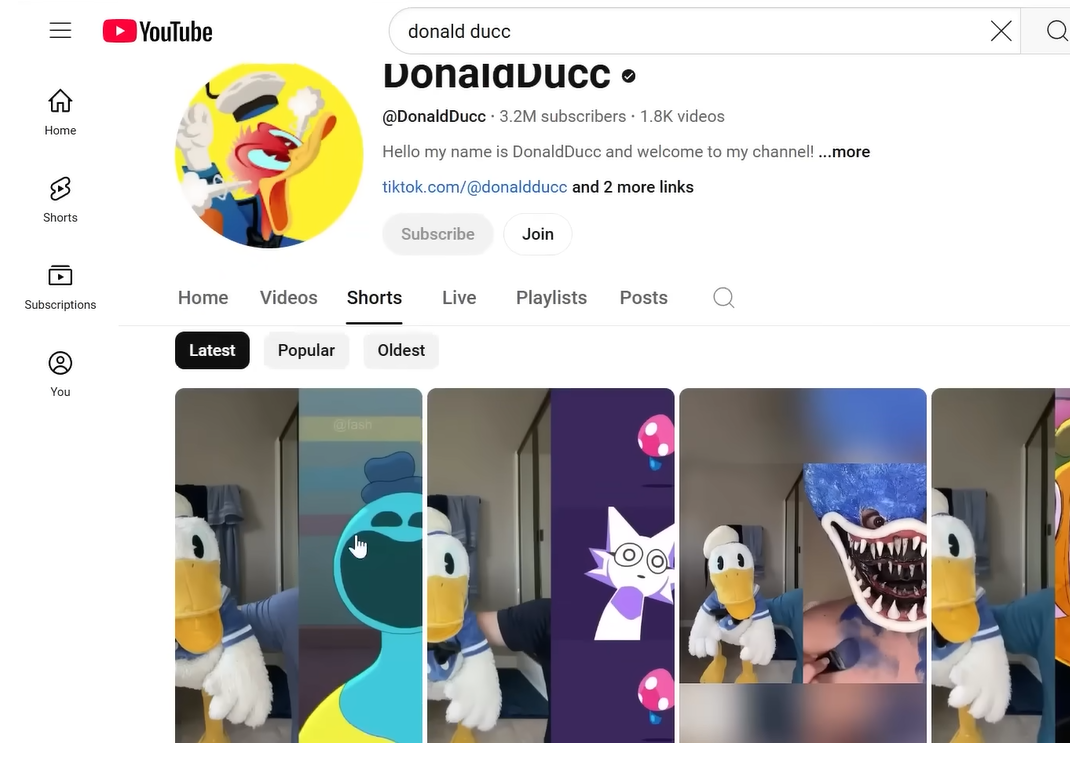Go to Subscriptions in side rail
Image resolution: width=1070 pixels, height=759 pixels.
60,286
